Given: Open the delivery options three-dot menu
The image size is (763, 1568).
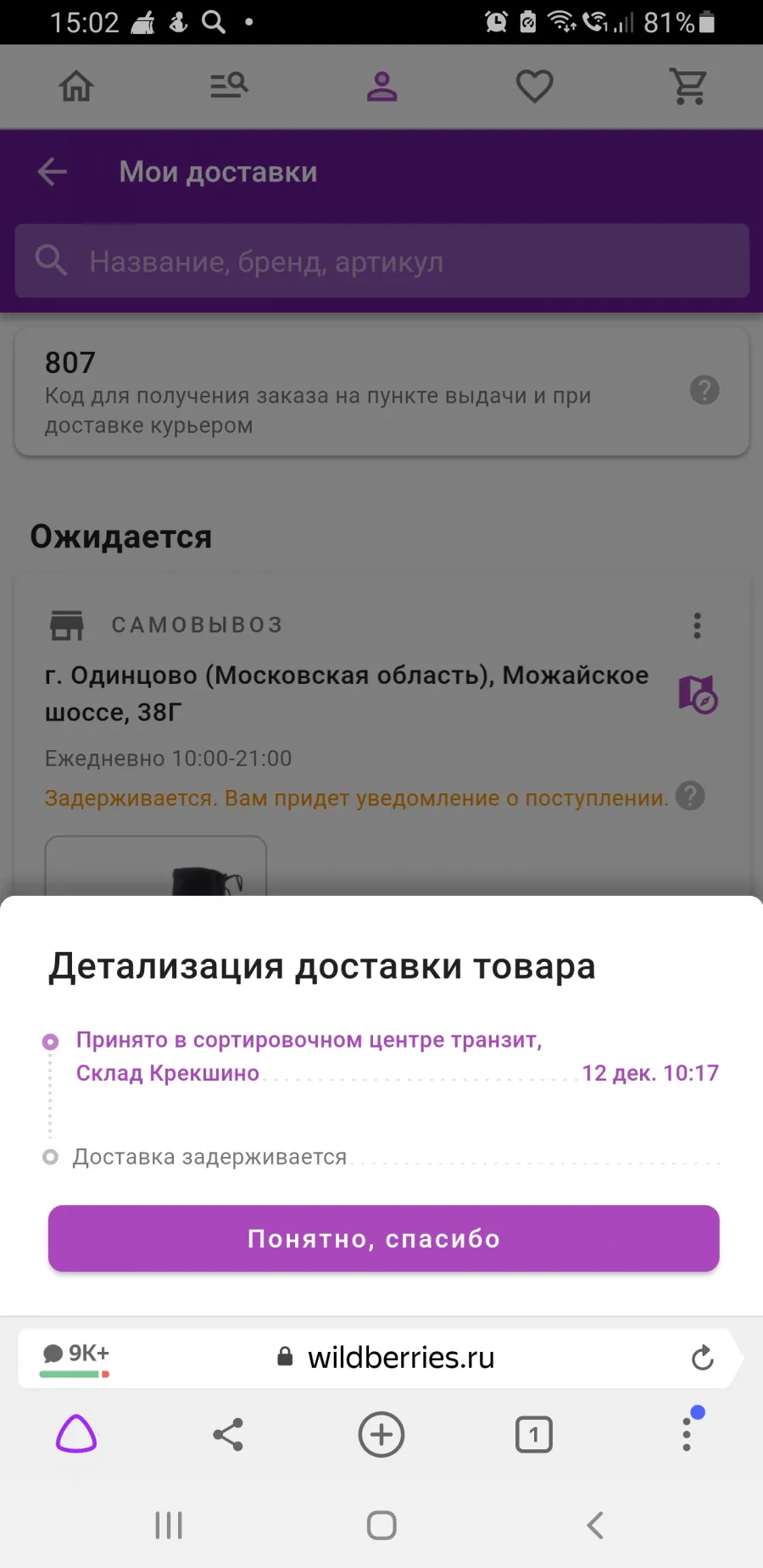Looking at the screenshot, I should coord(697,626).
